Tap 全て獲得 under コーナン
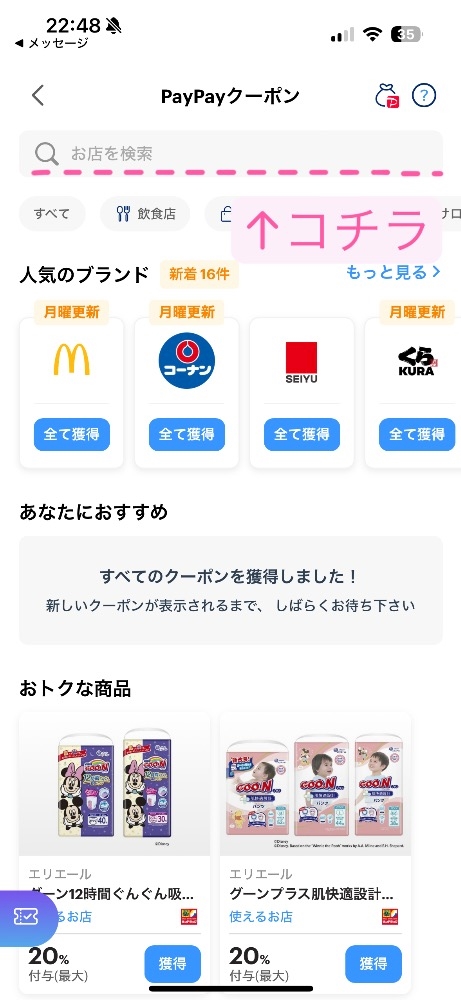The height and width of the screenshot is (1000, 461). [187, 434]
